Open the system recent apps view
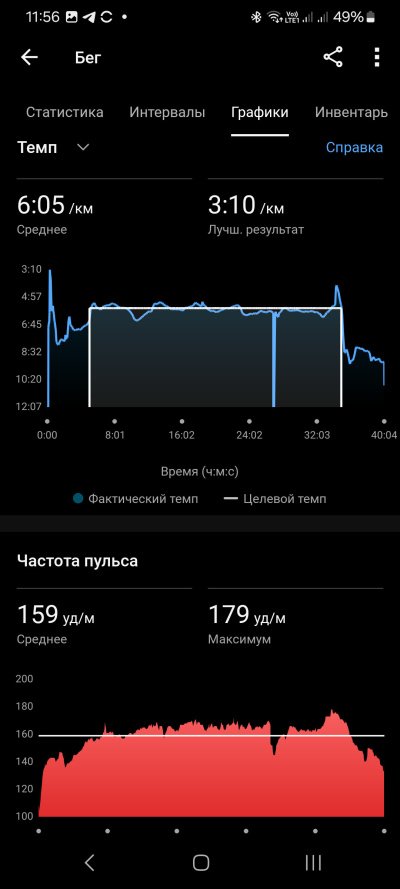The height and width of the screenshot is (889, 400). [x=313, y=862]
